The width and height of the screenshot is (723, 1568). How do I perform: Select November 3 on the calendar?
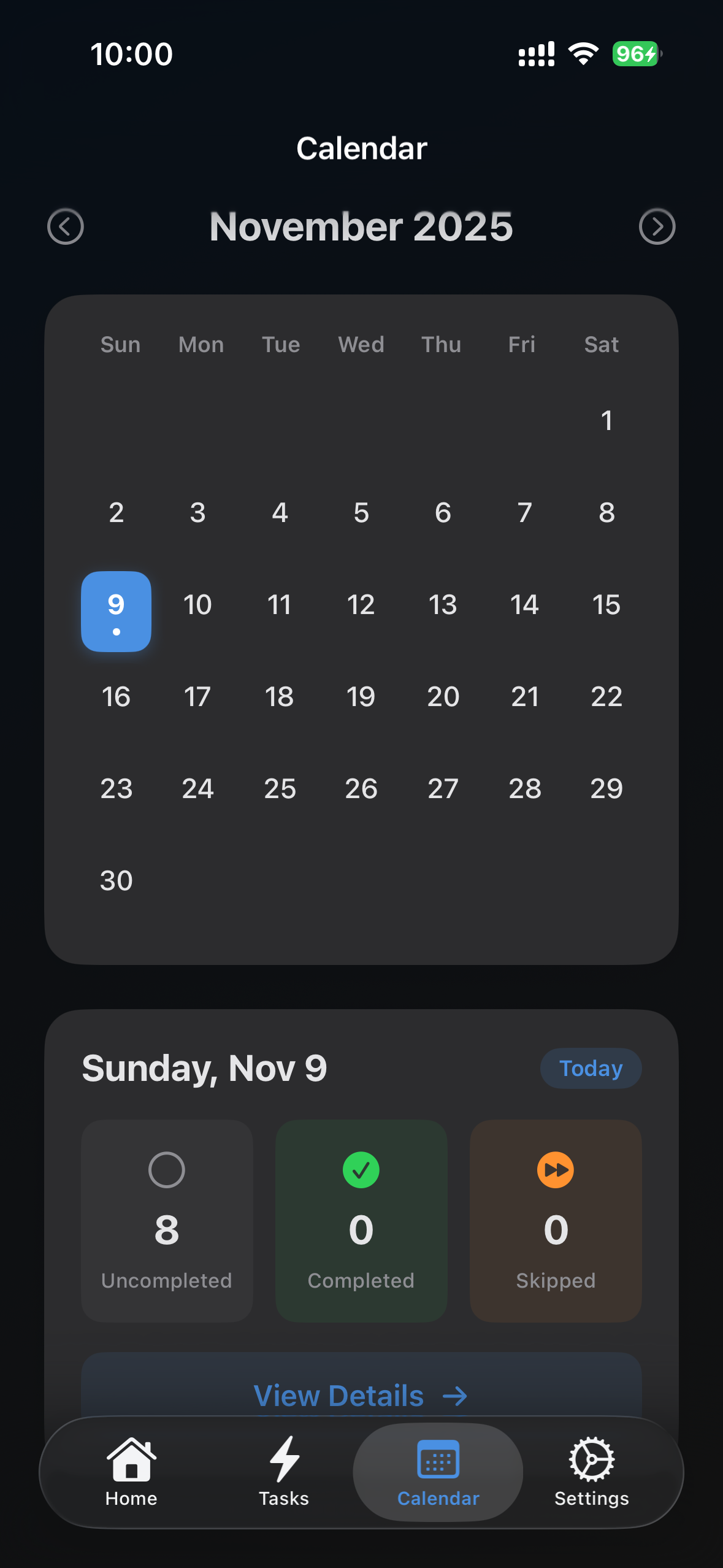coord(197,513)
